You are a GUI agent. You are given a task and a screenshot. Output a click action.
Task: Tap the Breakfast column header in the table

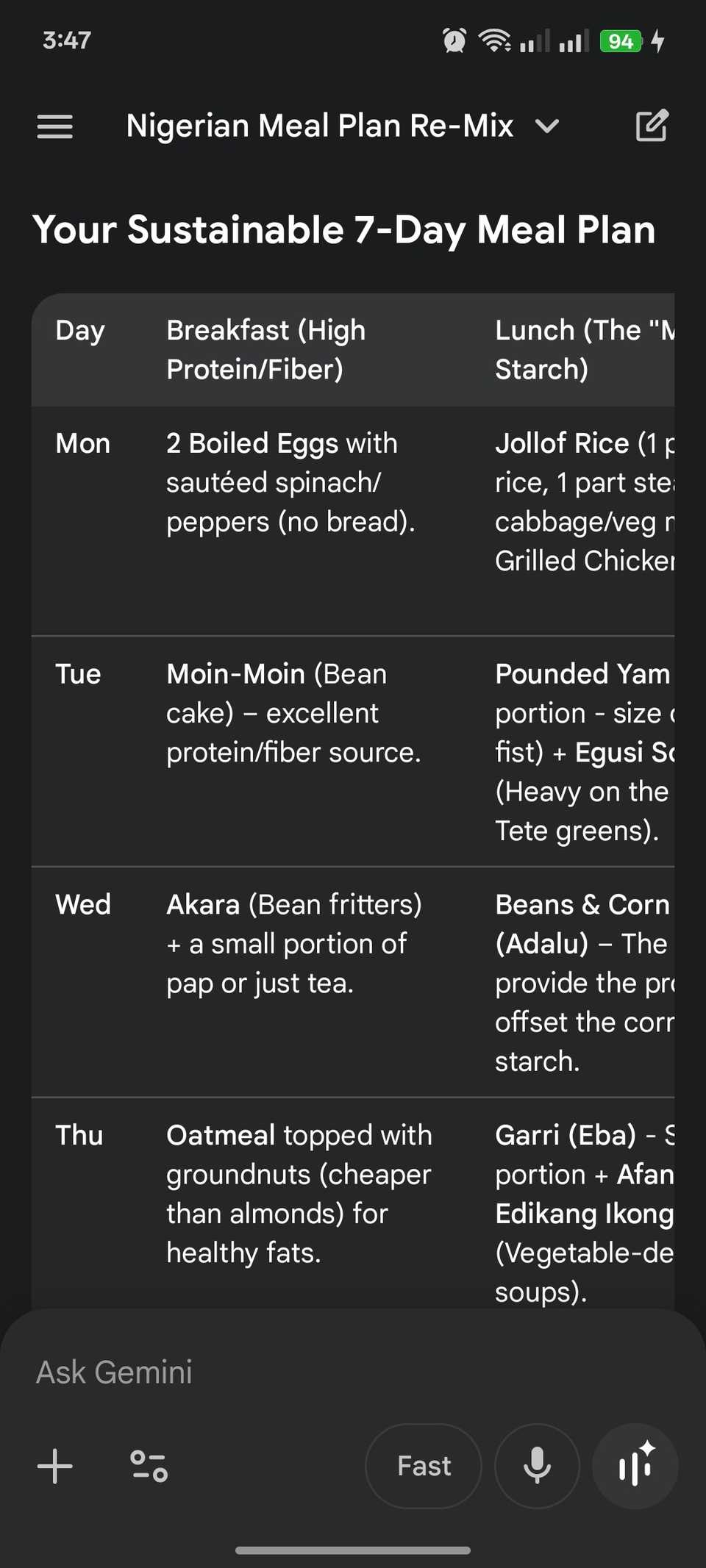[x=266, y=349]
